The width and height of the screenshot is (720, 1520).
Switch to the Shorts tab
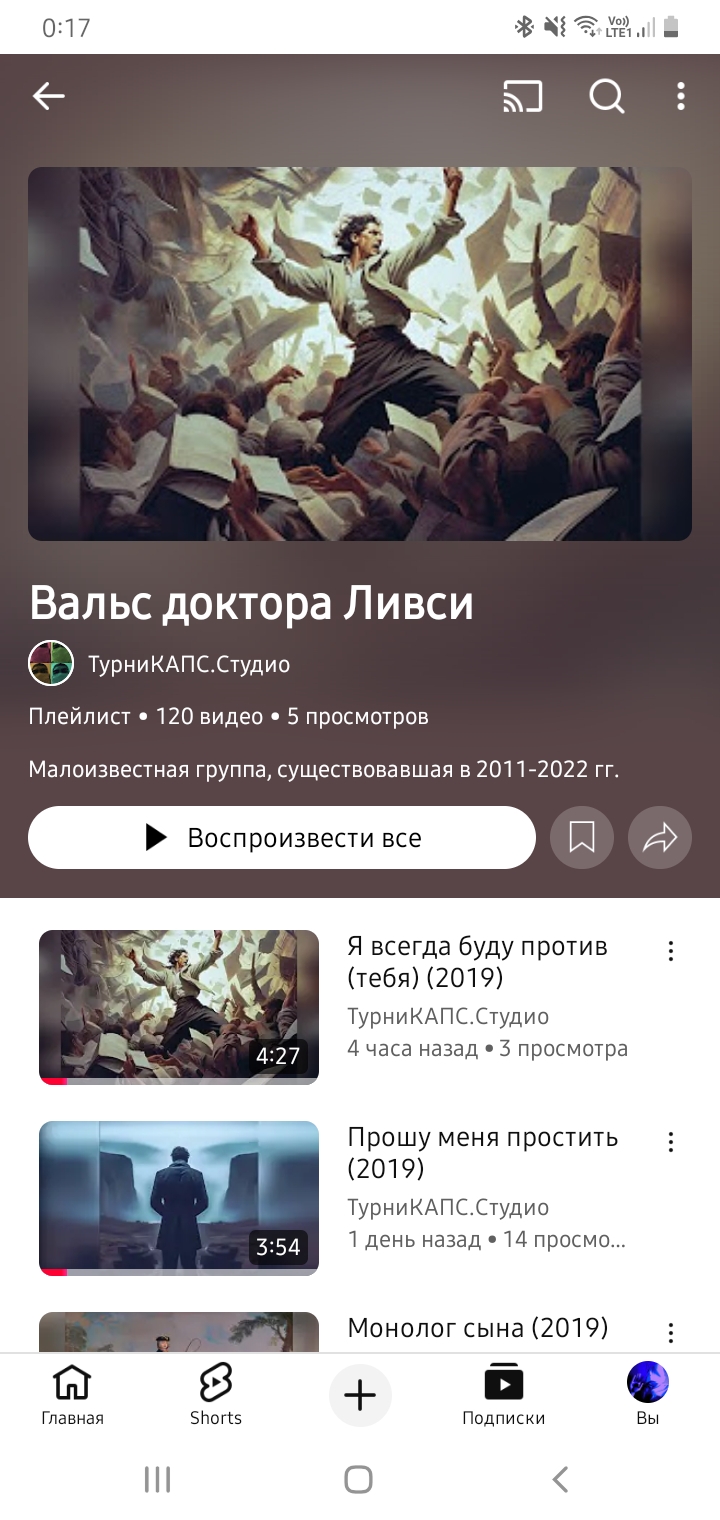tap(216, 1396)
